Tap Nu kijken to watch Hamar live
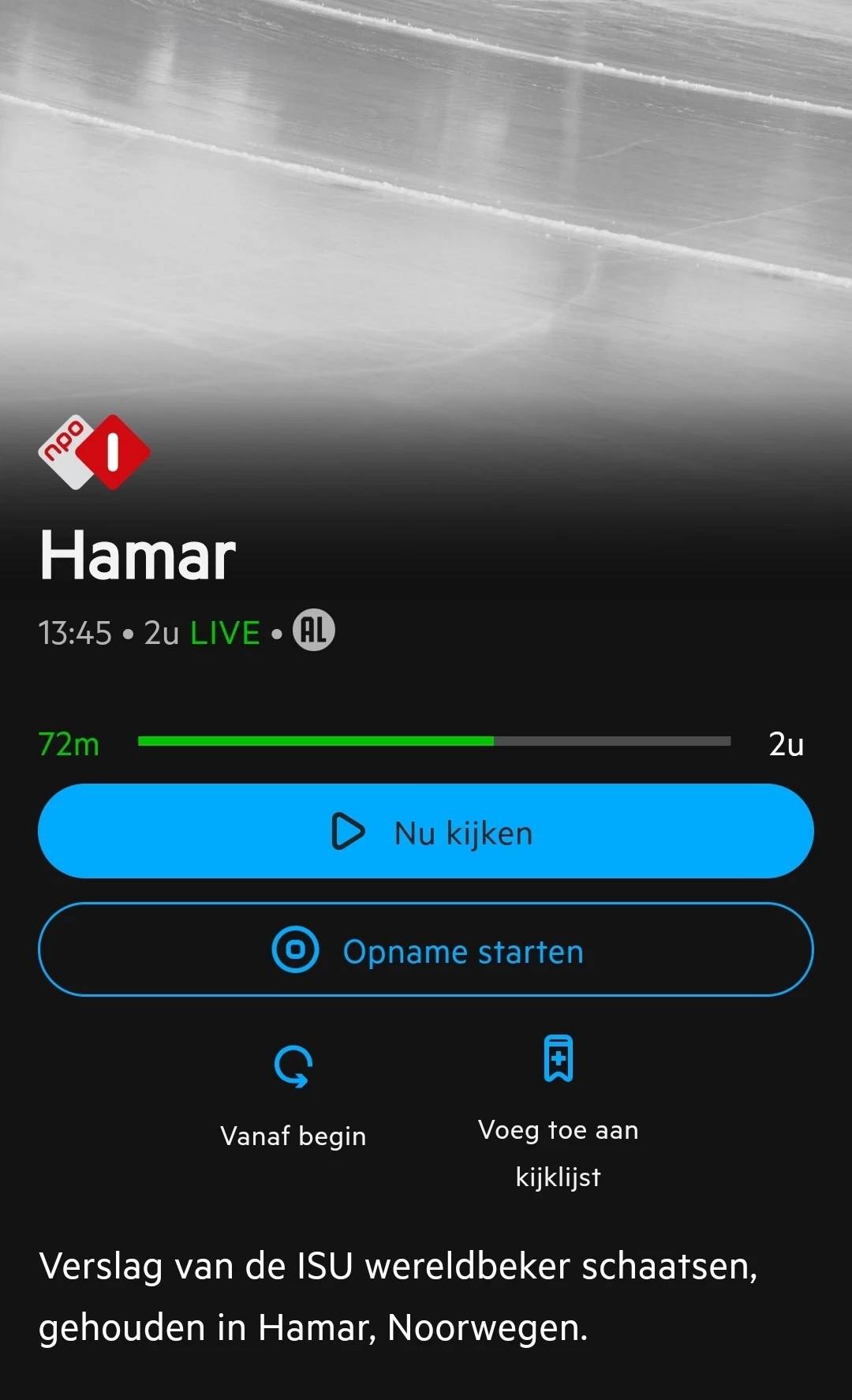 [x=426, y=831]
